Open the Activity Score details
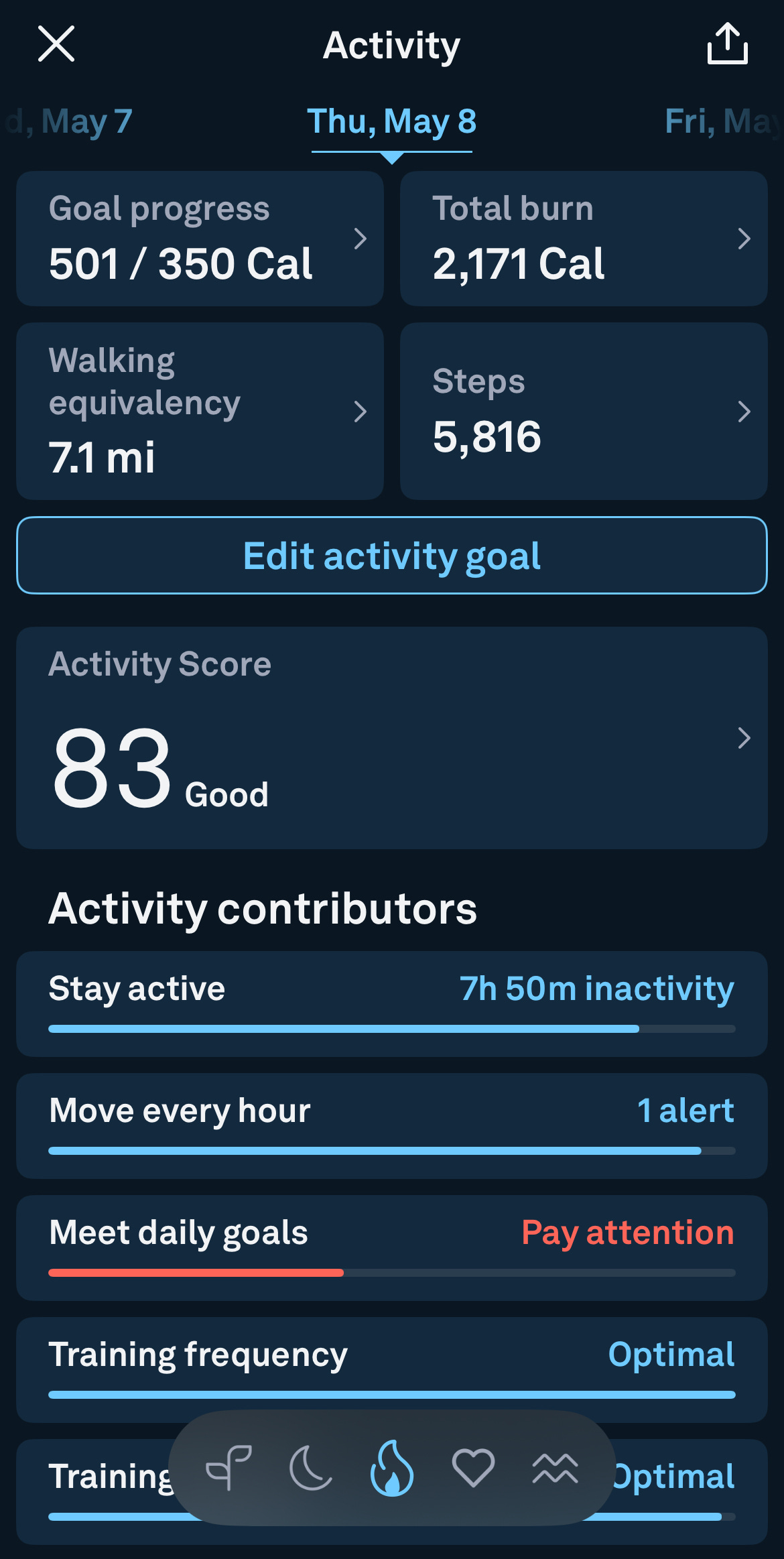784x1559 pixels. (x=392, y=738)
